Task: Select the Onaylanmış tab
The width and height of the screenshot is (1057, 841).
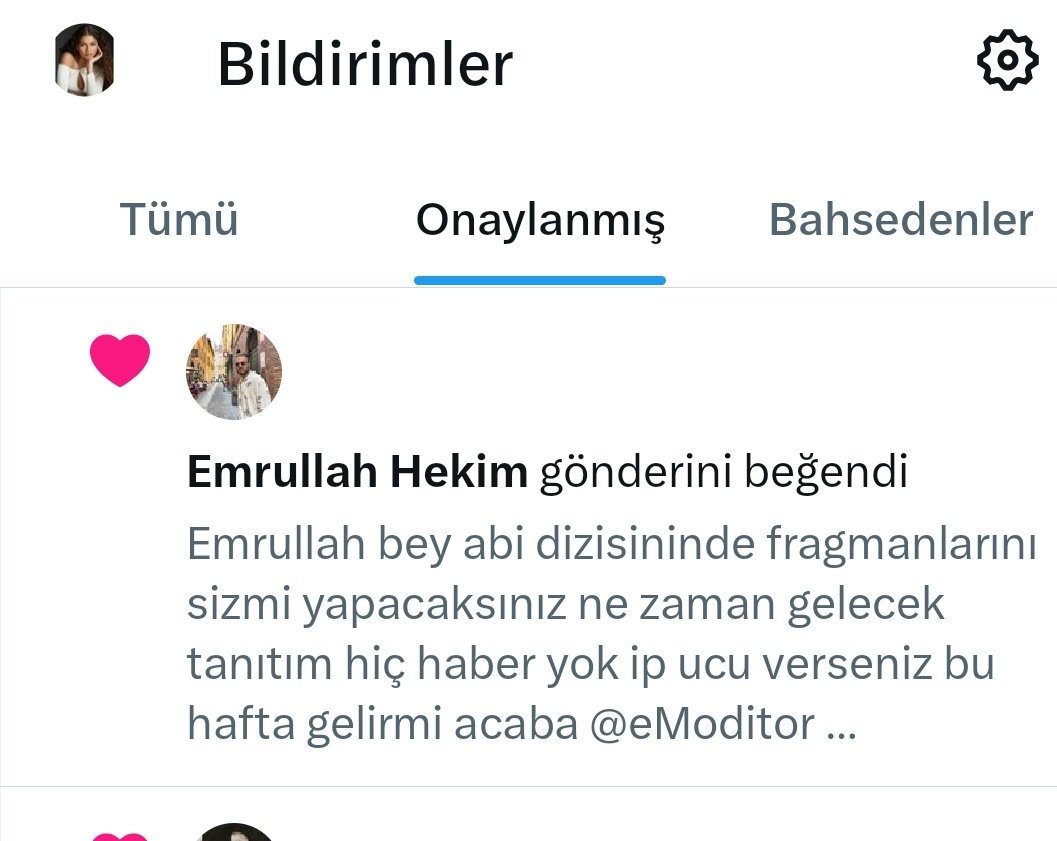Action: click(540, 221)
